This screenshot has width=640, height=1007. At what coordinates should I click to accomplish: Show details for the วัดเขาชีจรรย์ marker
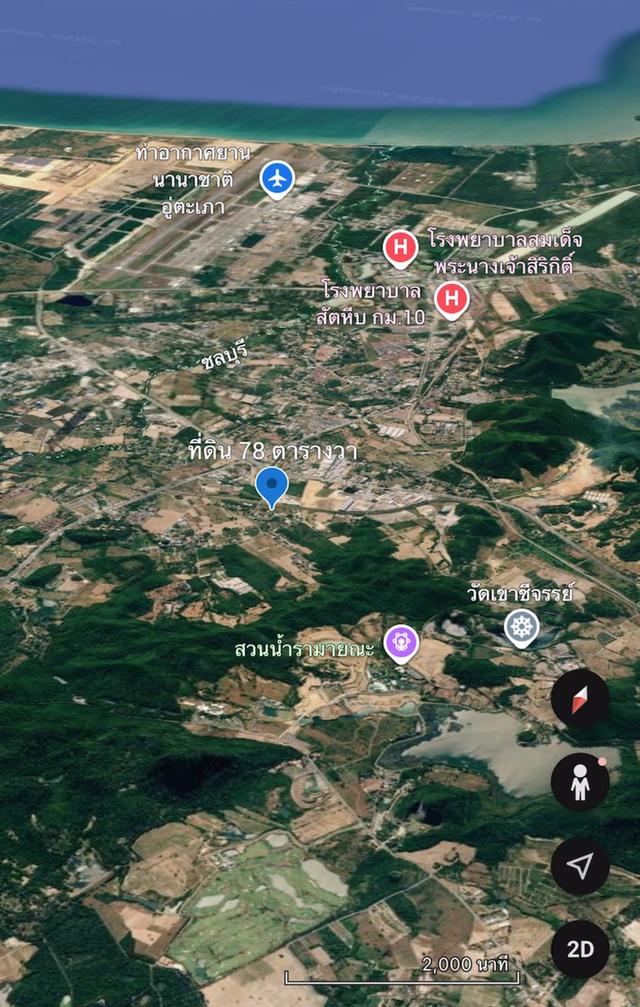pyautogui.click(x=521, y=628)
